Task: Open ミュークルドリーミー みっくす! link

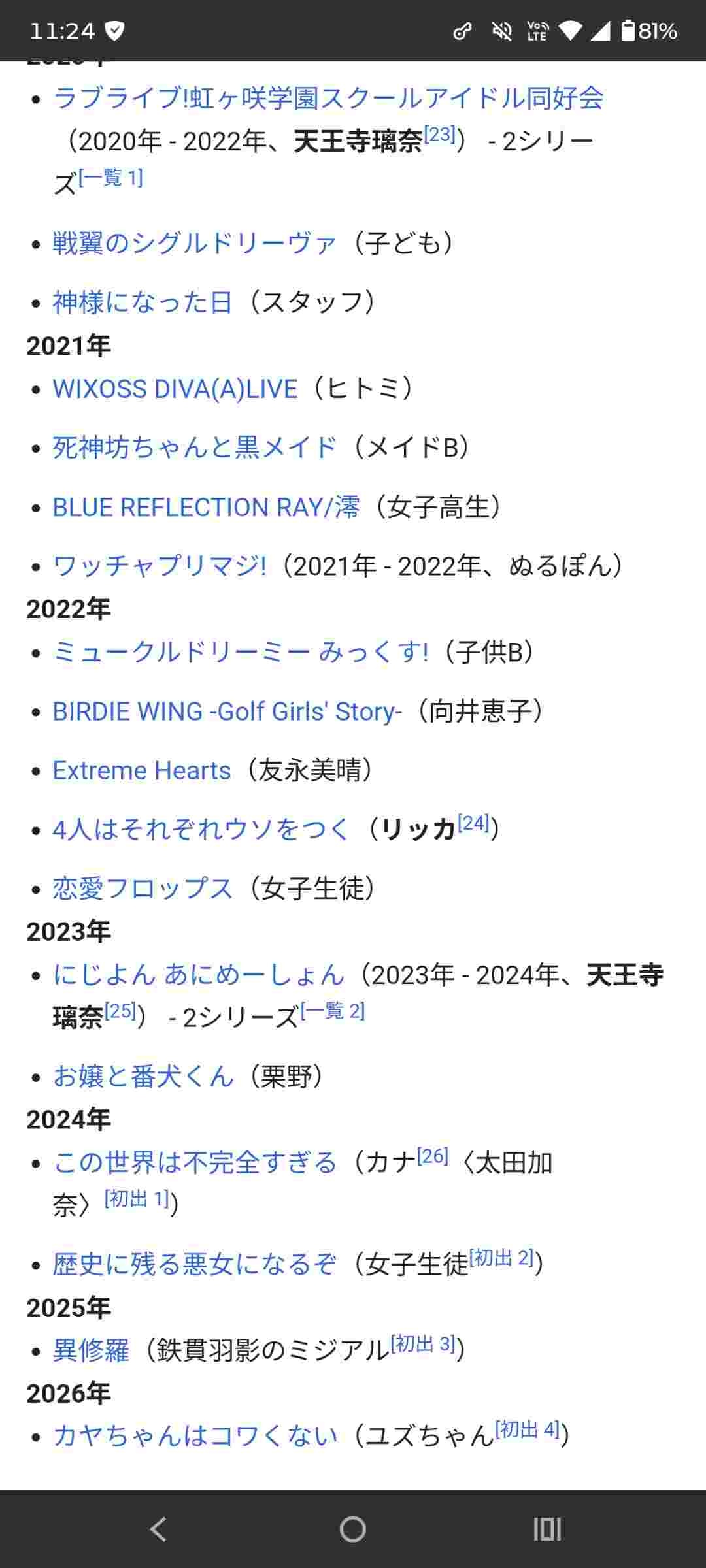Action: 240,653
